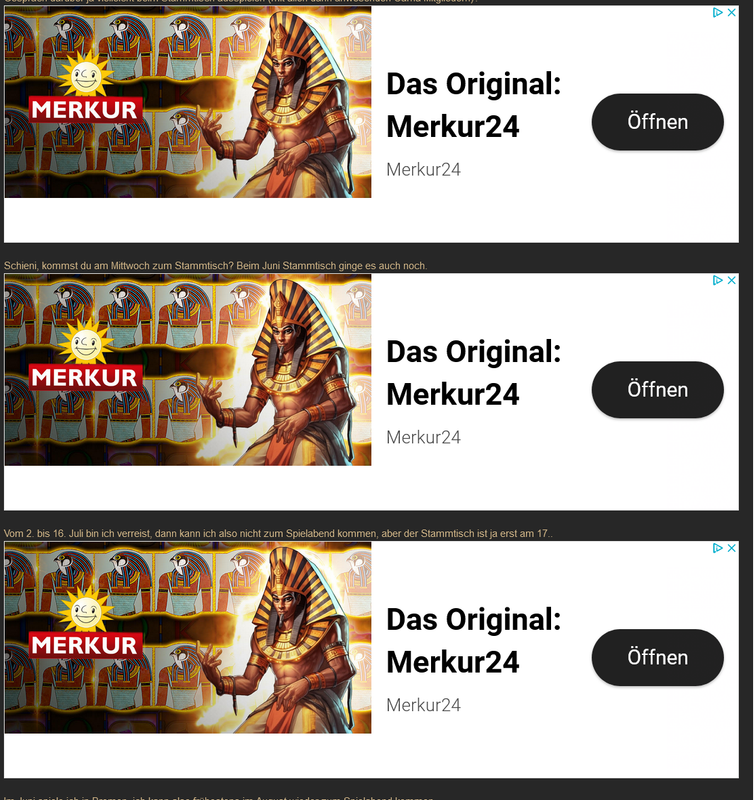Screen dimensions: 755x800
Task: Dismiss the ad under the 'Vom 2. bis 16. Juli' post
Action: [732, 549]
